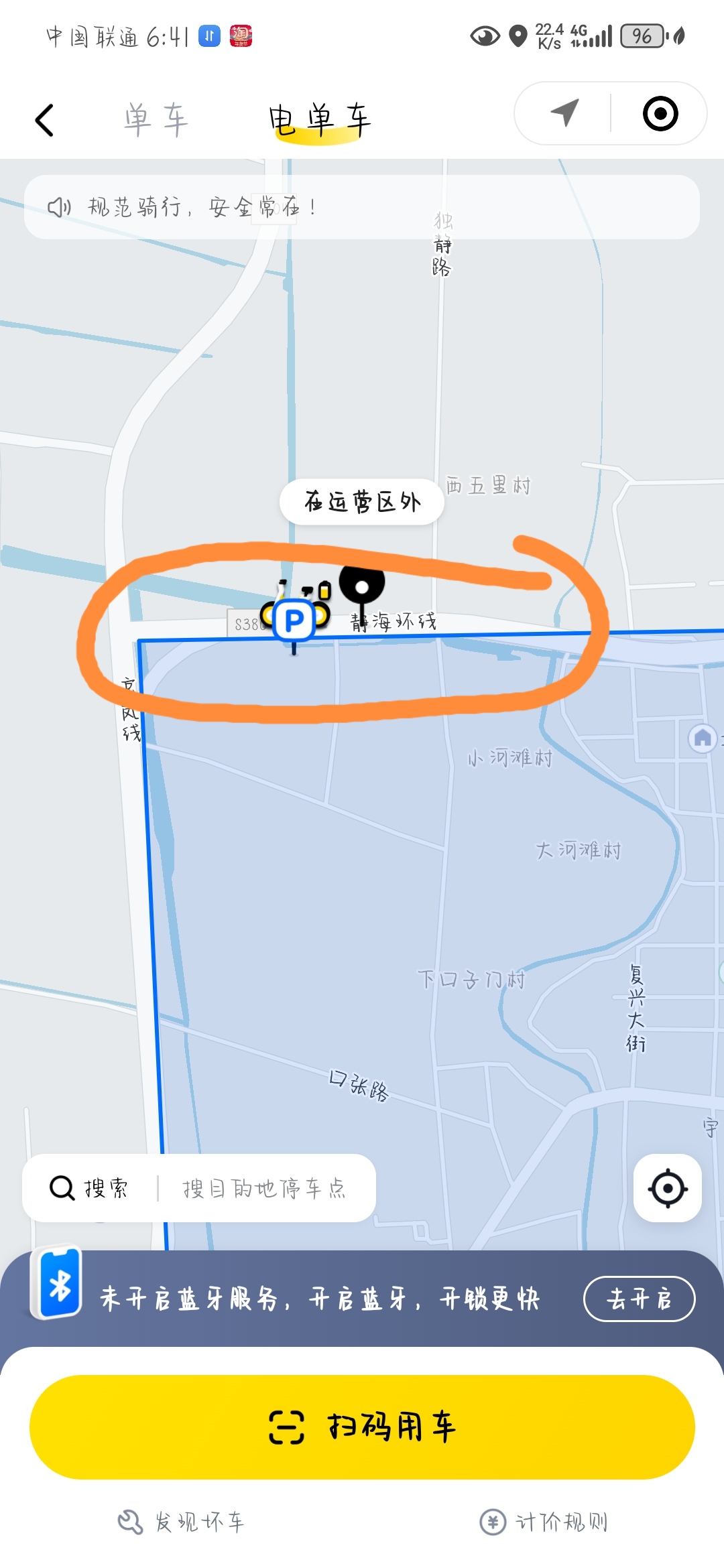Screen dimensions: 724x1568
Task: Tap 扫码用车 to scan and ride
Action: pos(362,1427)
